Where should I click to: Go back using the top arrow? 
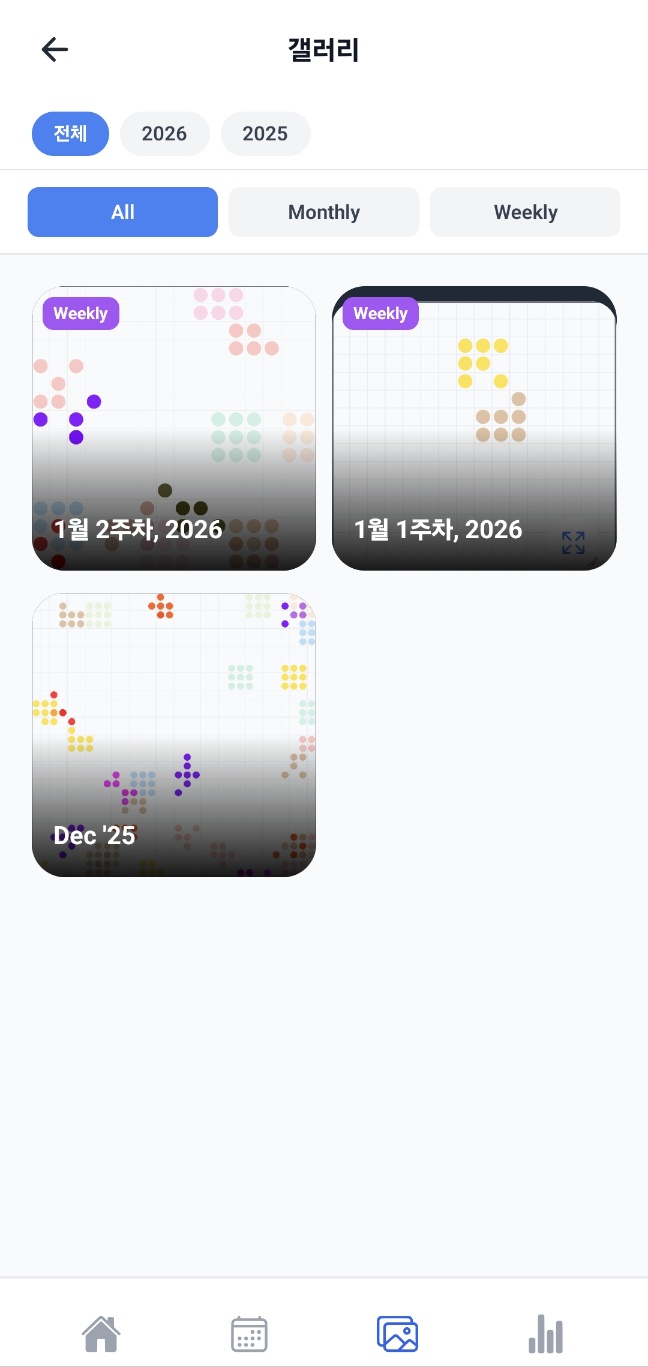(55, 50)
